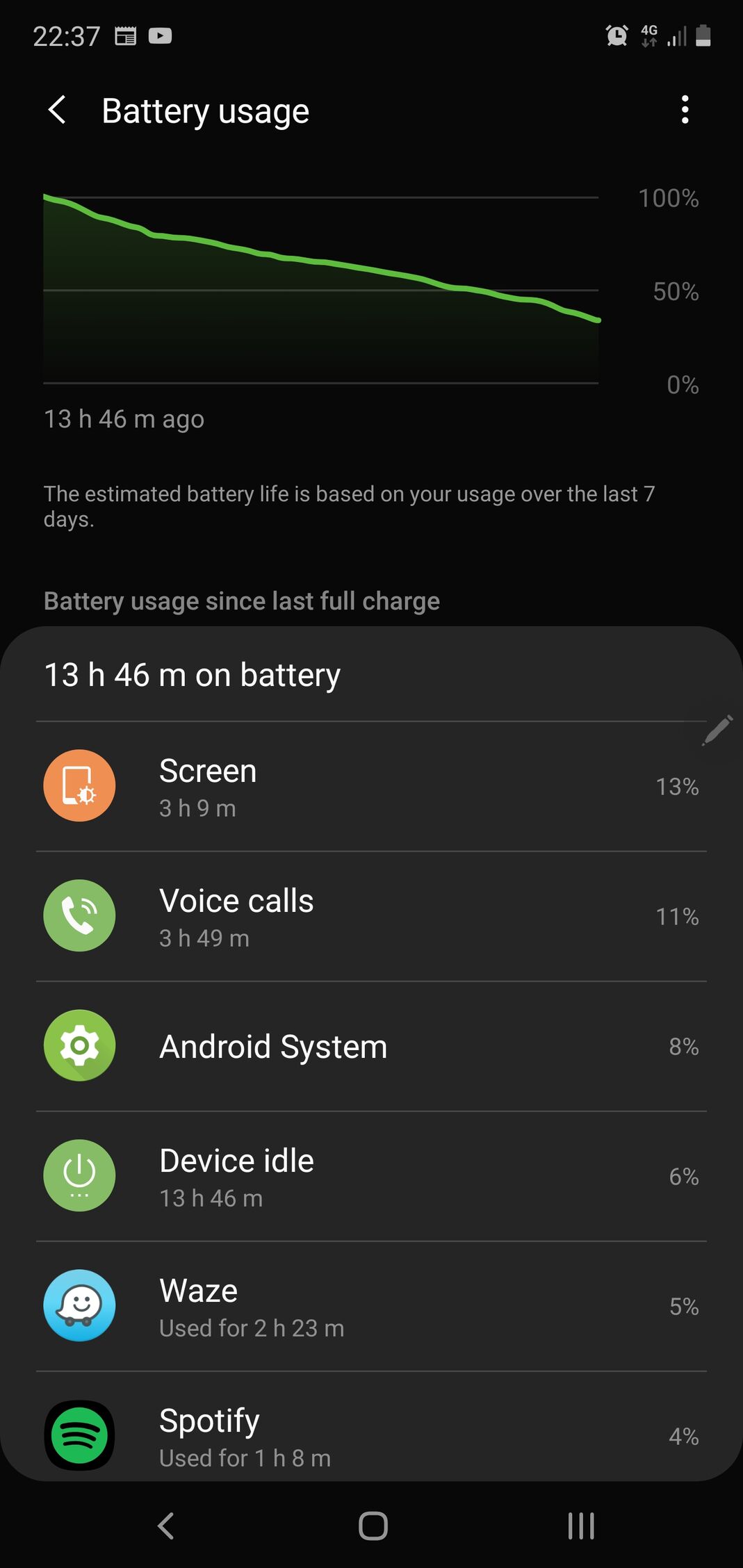Open Android System usage details
Viewport: 743px width, 1568px height.
[x=371, y=1046]
